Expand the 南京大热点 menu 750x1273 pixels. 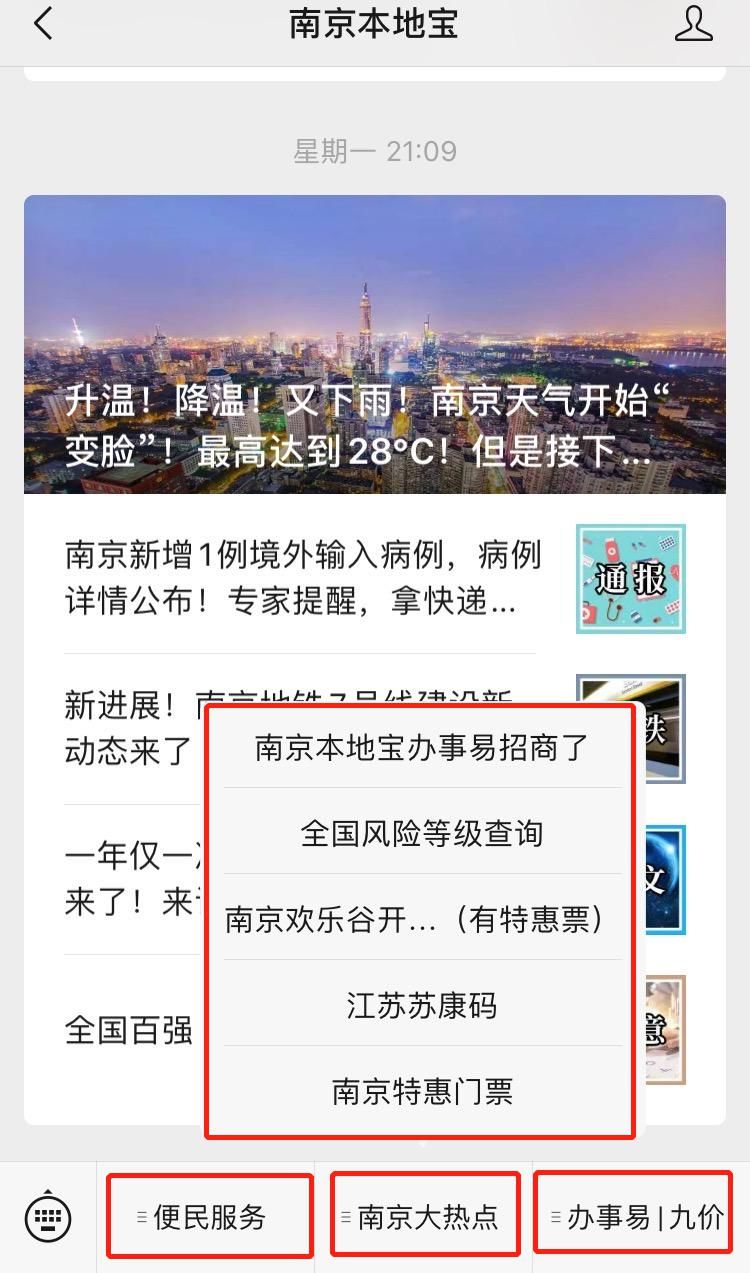[426, 1215]
